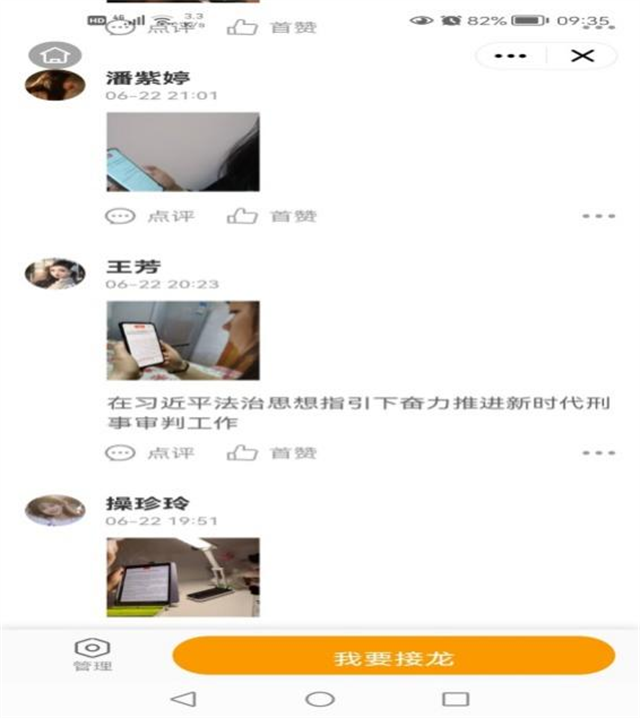Screen dimensions: 640x718
Task: Open recent apps from navigation bar
Action: (455, 699)
